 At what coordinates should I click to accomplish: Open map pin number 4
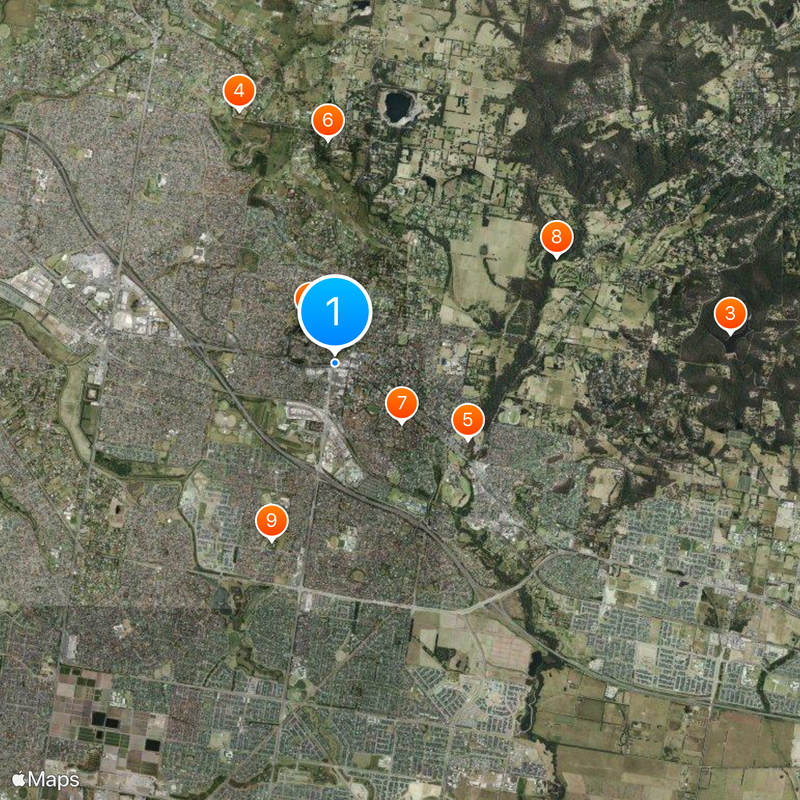pyautogui.click(x=238, y=92)
